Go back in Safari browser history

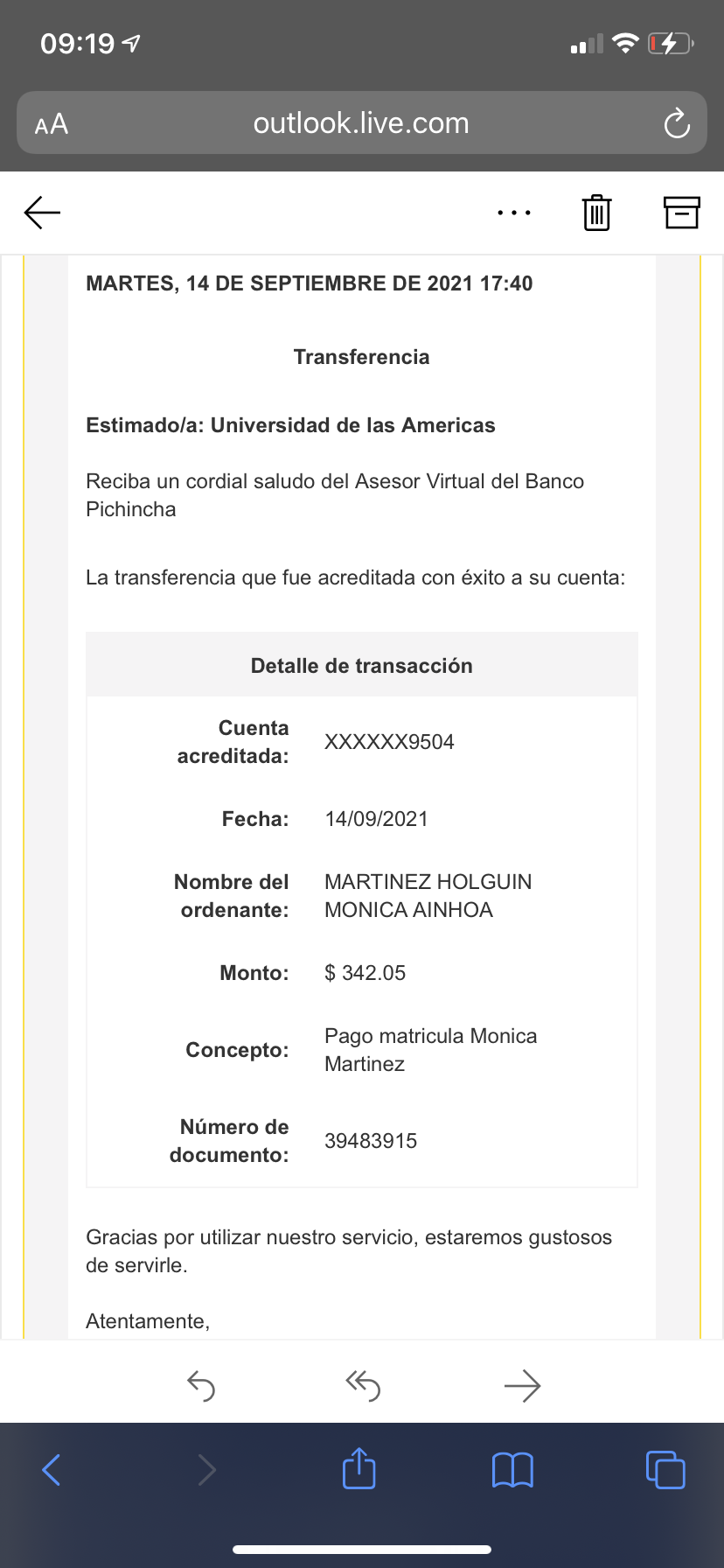(52, 1469)
